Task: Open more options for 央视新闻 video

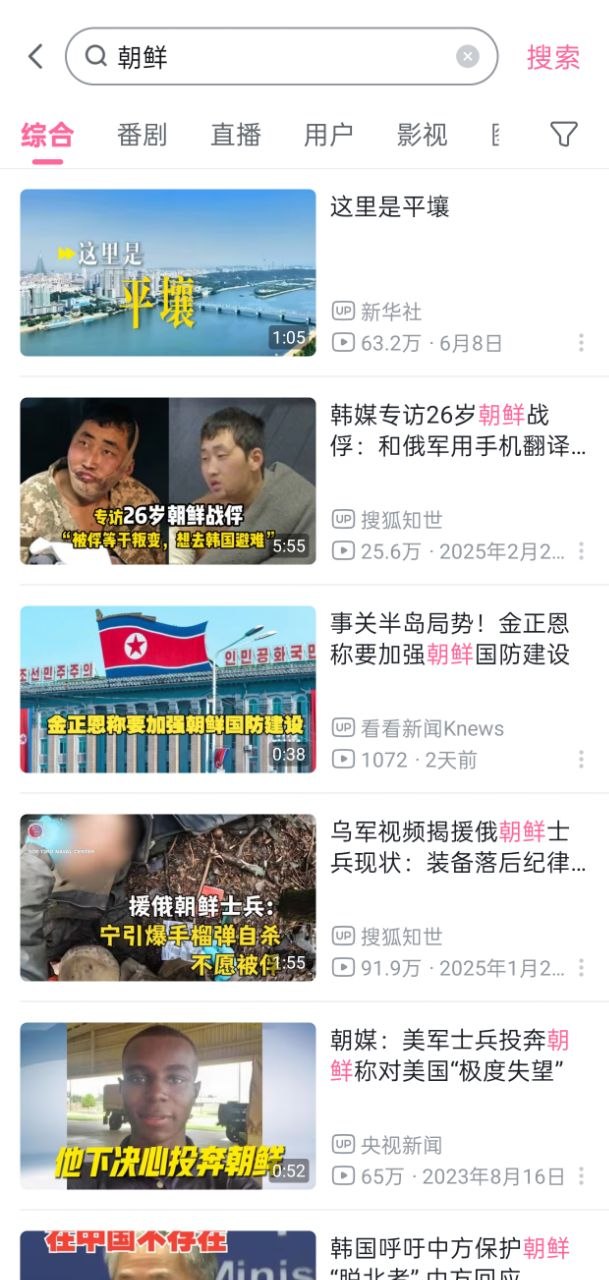Action: coord(580,1175)
